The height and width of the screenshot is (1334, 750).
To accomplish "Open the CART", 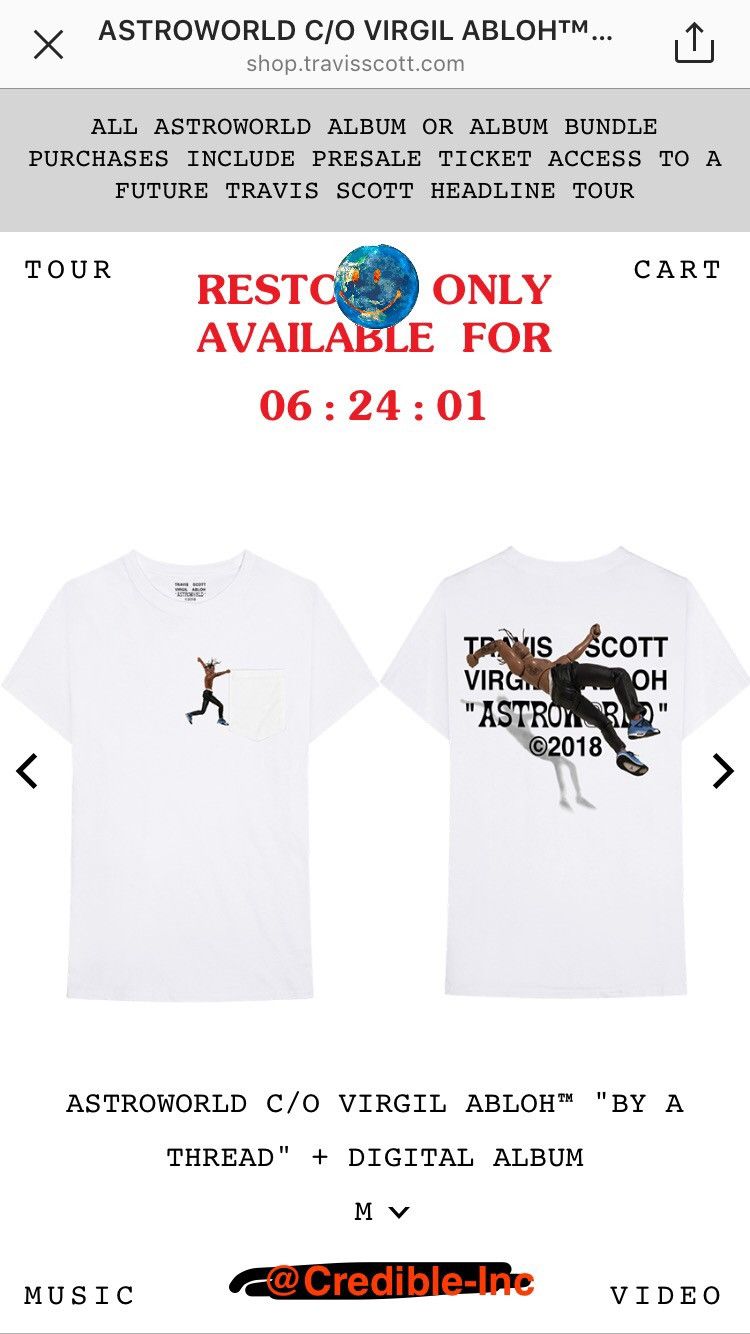I will 678,269.
